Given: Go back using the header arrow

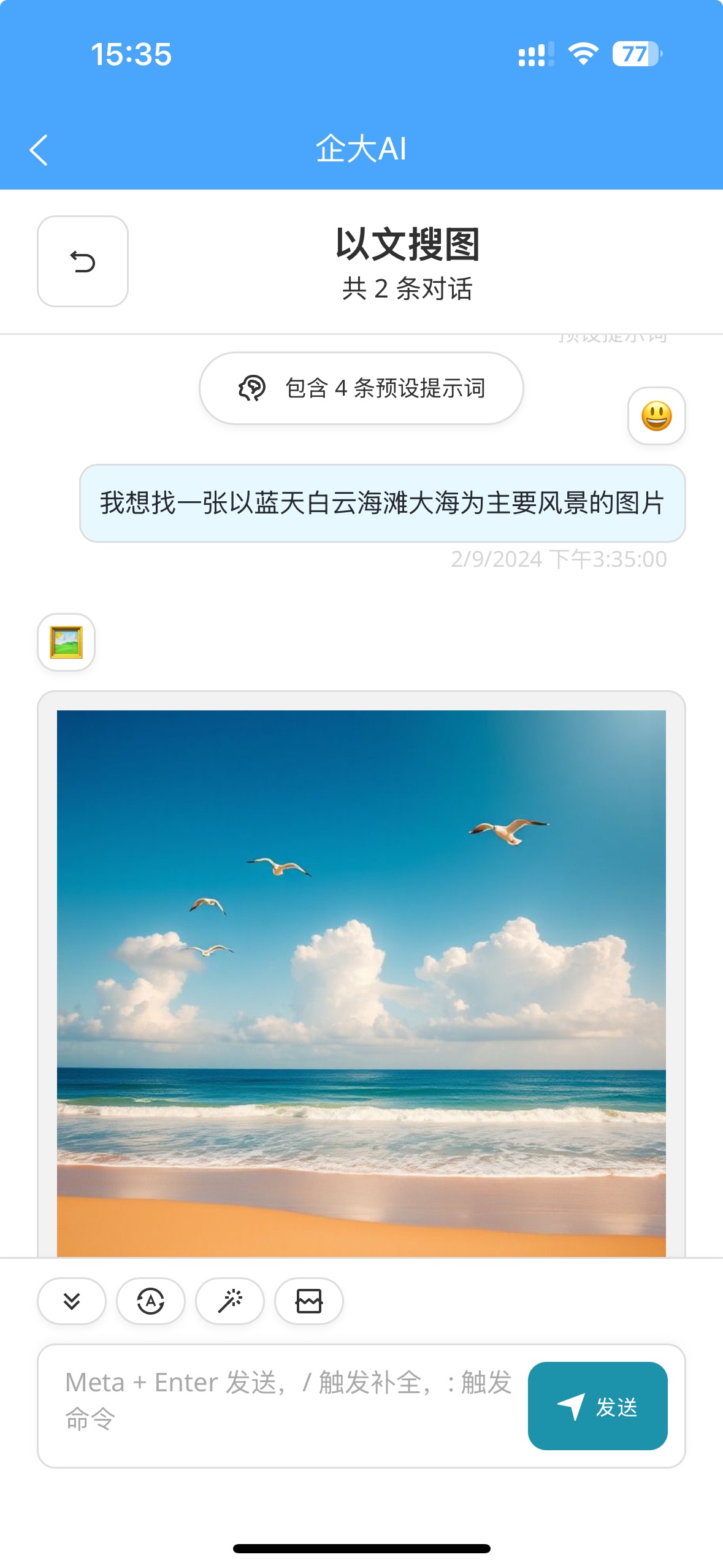Looking at the screenshot, I should pos(39,150).
